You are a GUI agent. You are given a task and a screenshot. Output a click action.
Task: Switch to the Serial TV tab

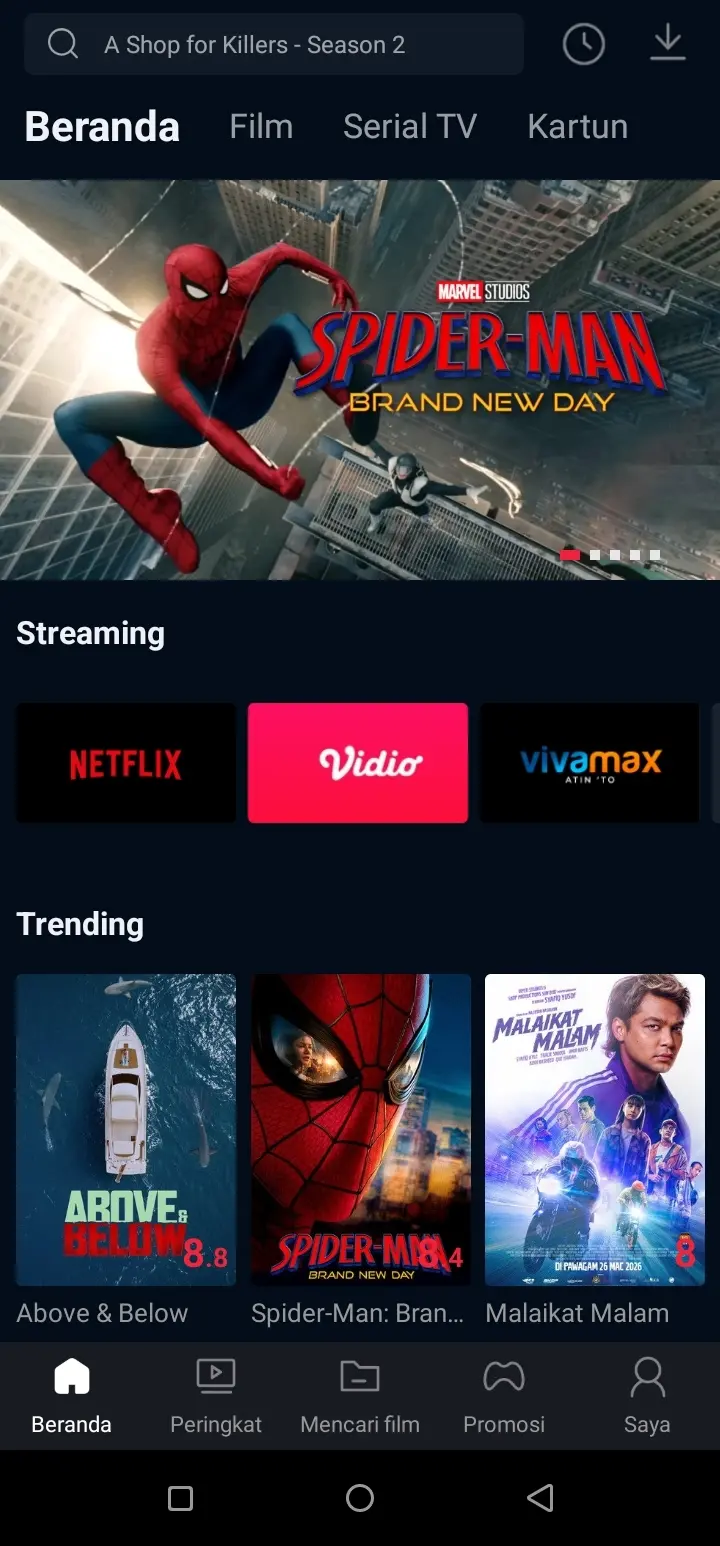[x=410, y=127]
